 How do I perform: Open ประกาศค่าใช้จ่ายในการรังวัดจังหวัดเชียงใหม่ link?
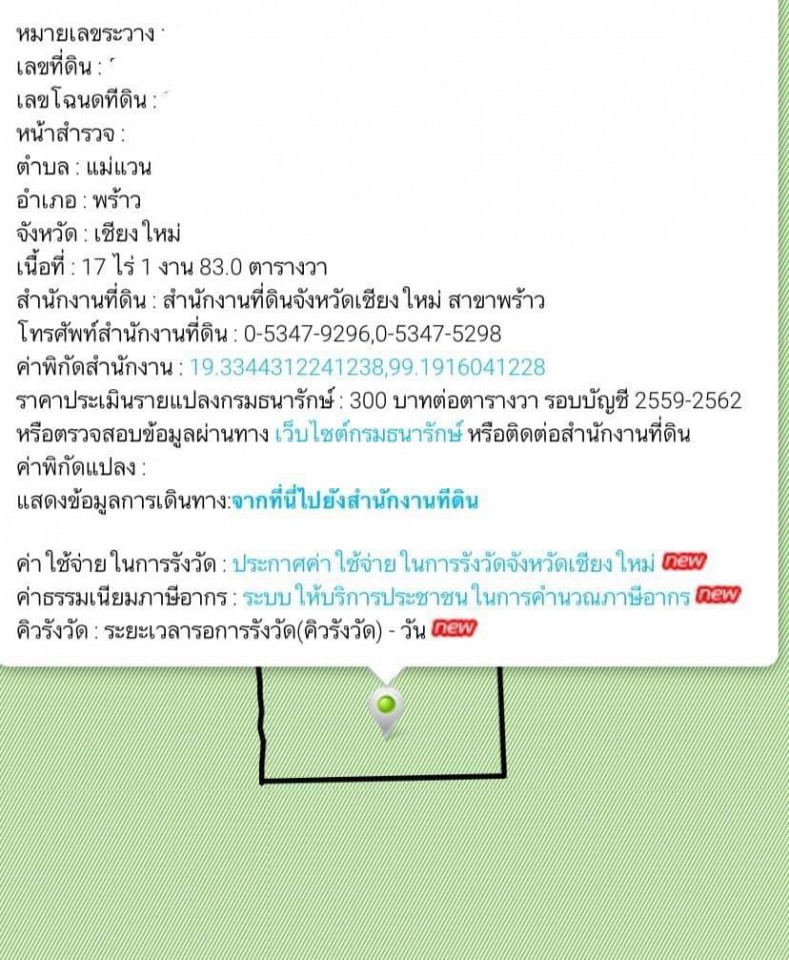coord(443,563)
